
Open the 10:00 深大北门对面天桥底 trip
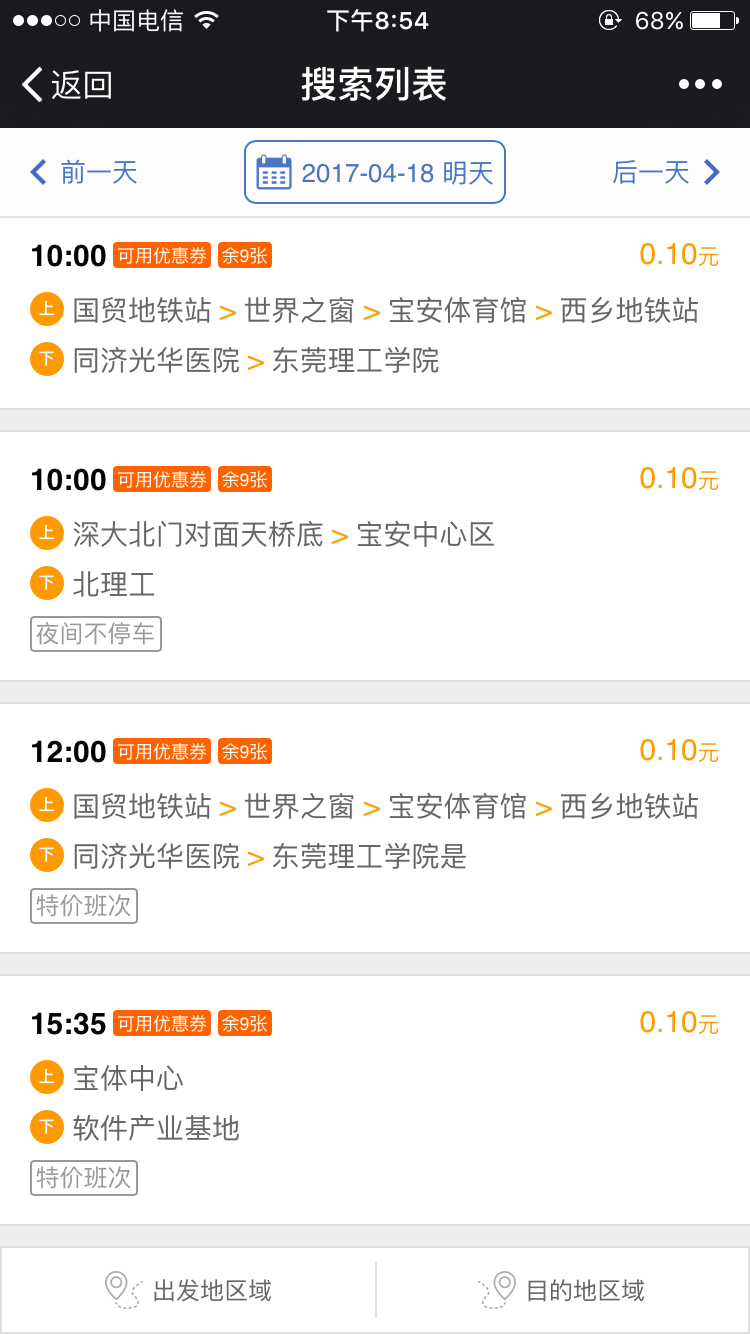click(x=375, y=556)
